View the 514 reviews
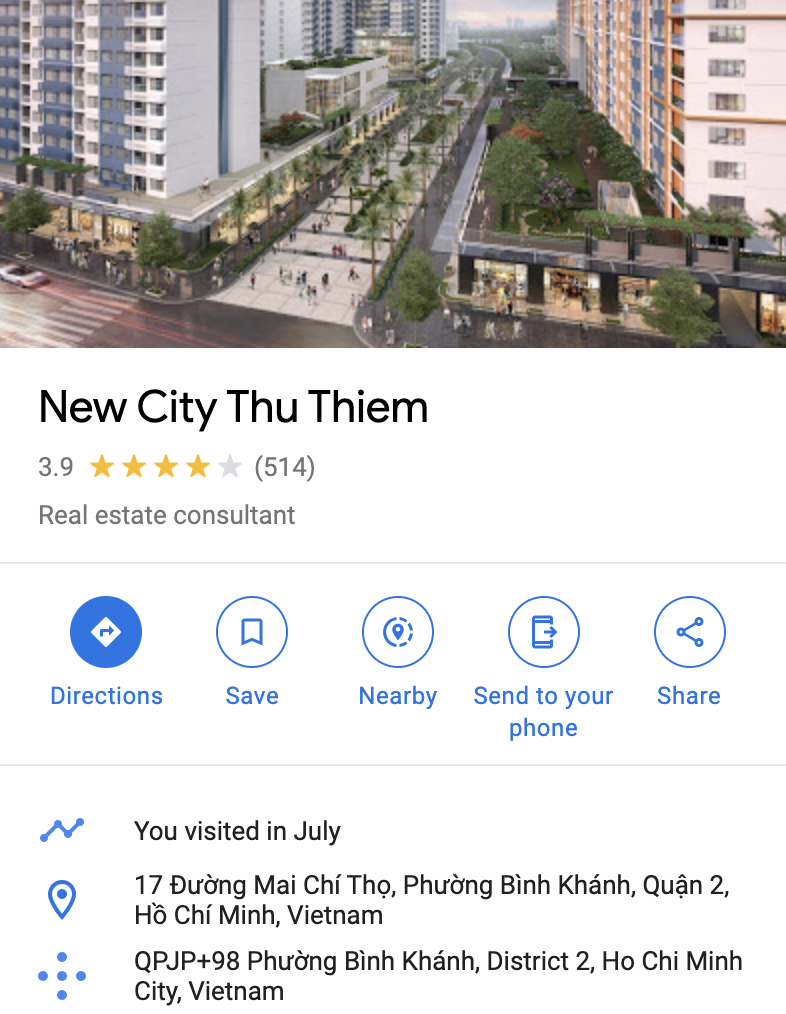 (x=285, y=467)
